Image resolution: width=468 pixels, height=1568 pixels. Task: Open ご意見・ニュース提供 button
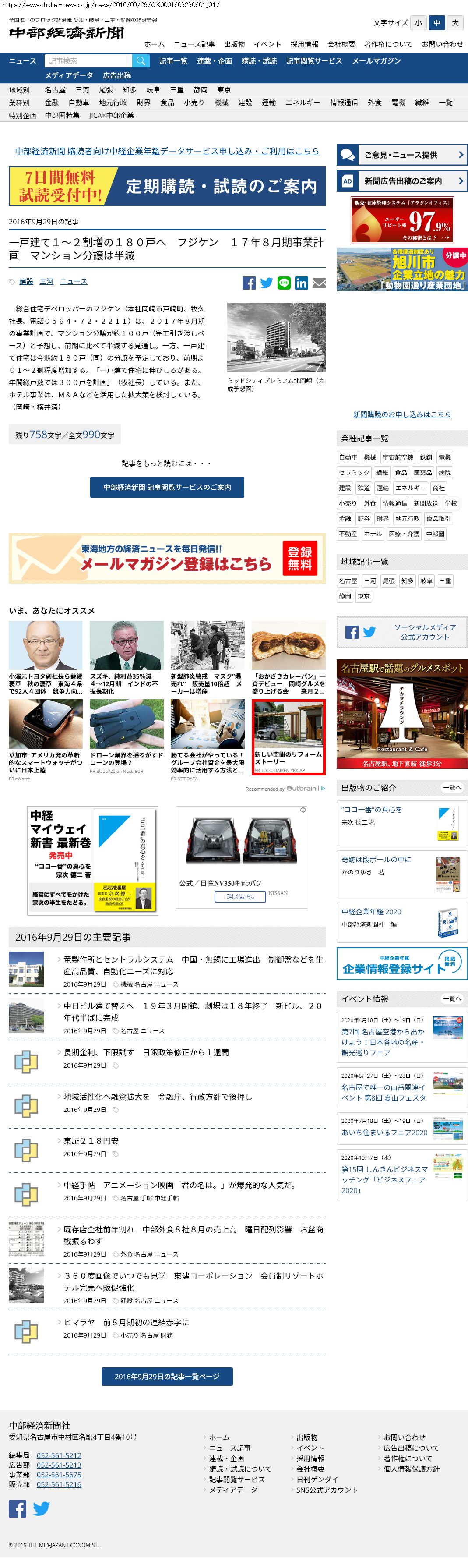(401, 155)
